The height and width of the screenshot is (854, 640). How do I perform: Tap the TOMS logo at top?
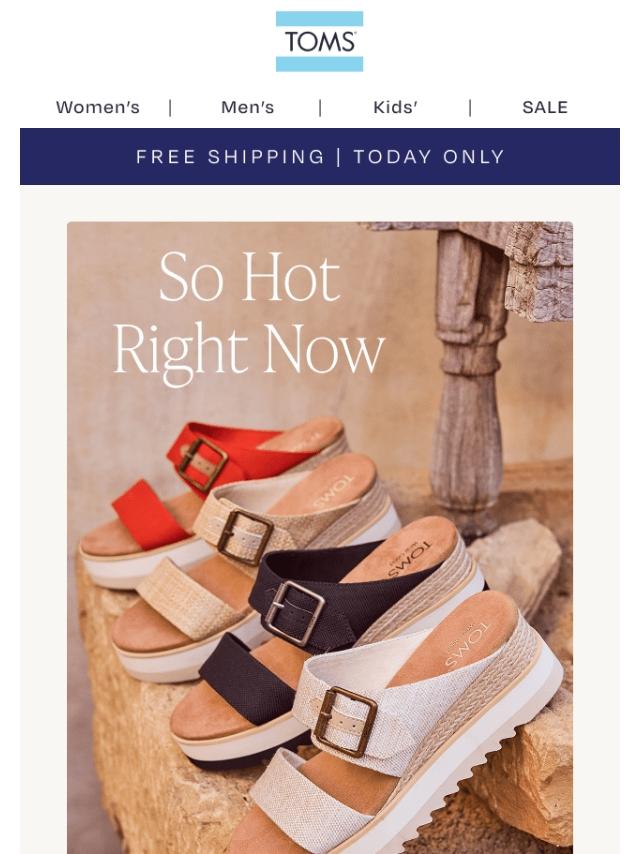(319, 42)
